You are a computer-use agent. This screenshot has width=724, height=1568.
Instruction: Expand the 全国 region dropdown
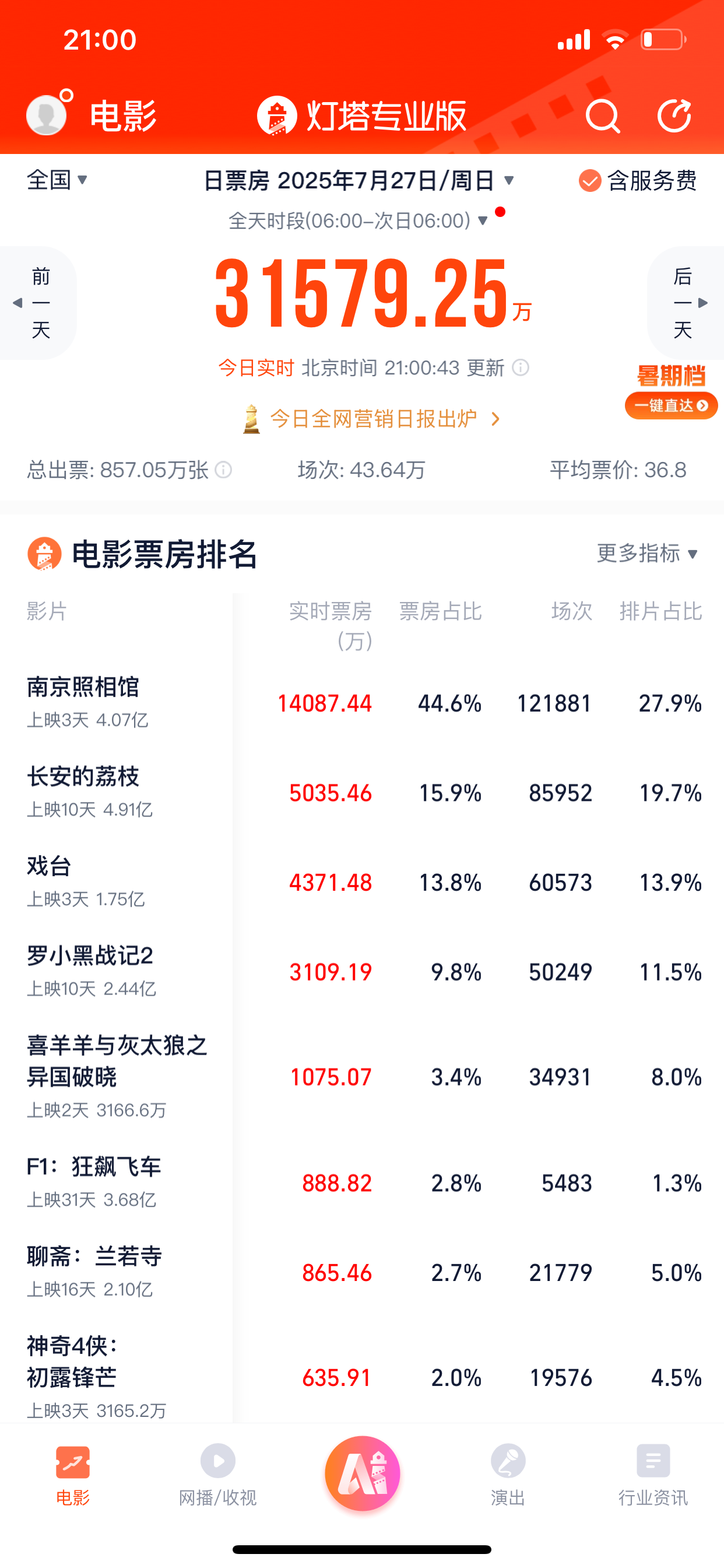57,180
